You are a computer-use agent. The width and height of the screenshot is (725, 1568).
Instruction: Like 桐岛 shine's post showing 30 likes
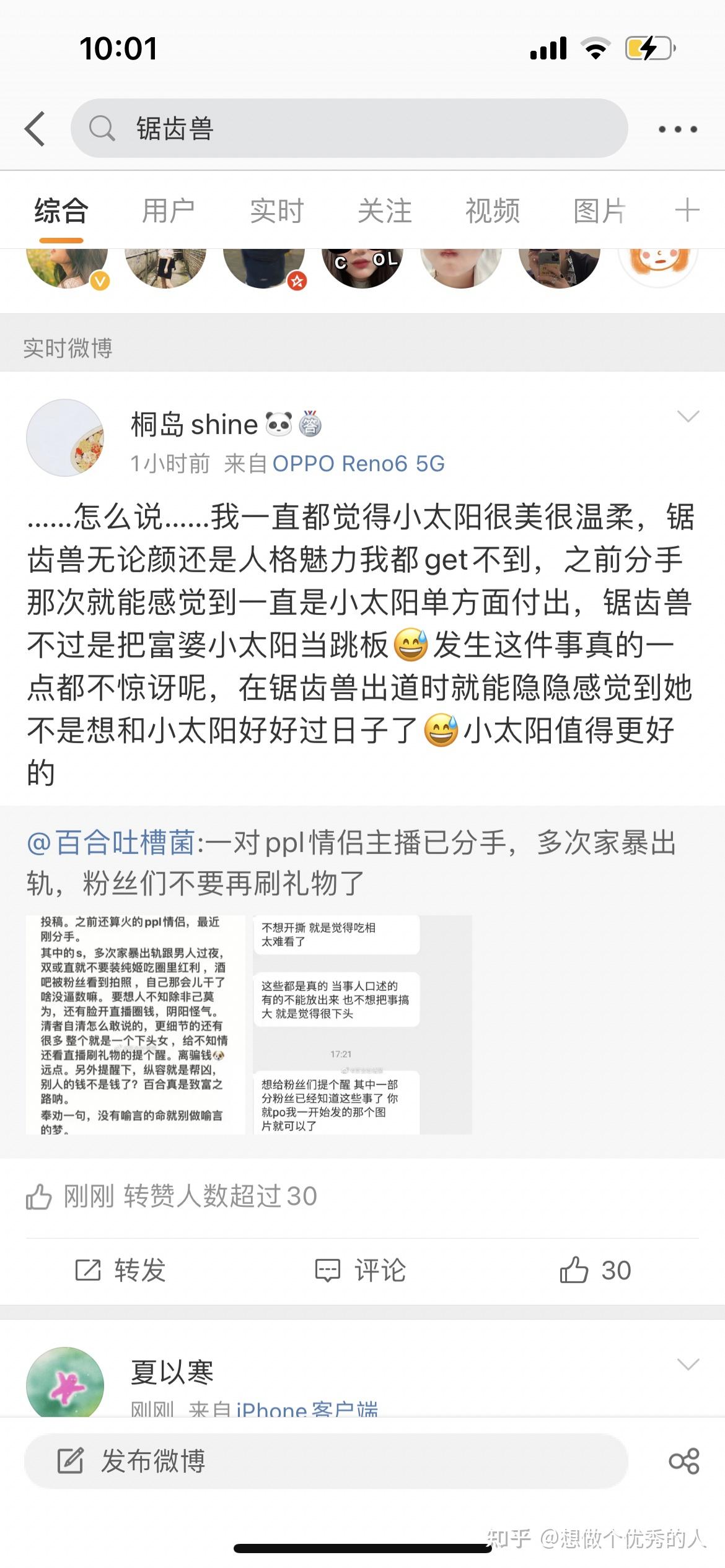[595, 1271]
